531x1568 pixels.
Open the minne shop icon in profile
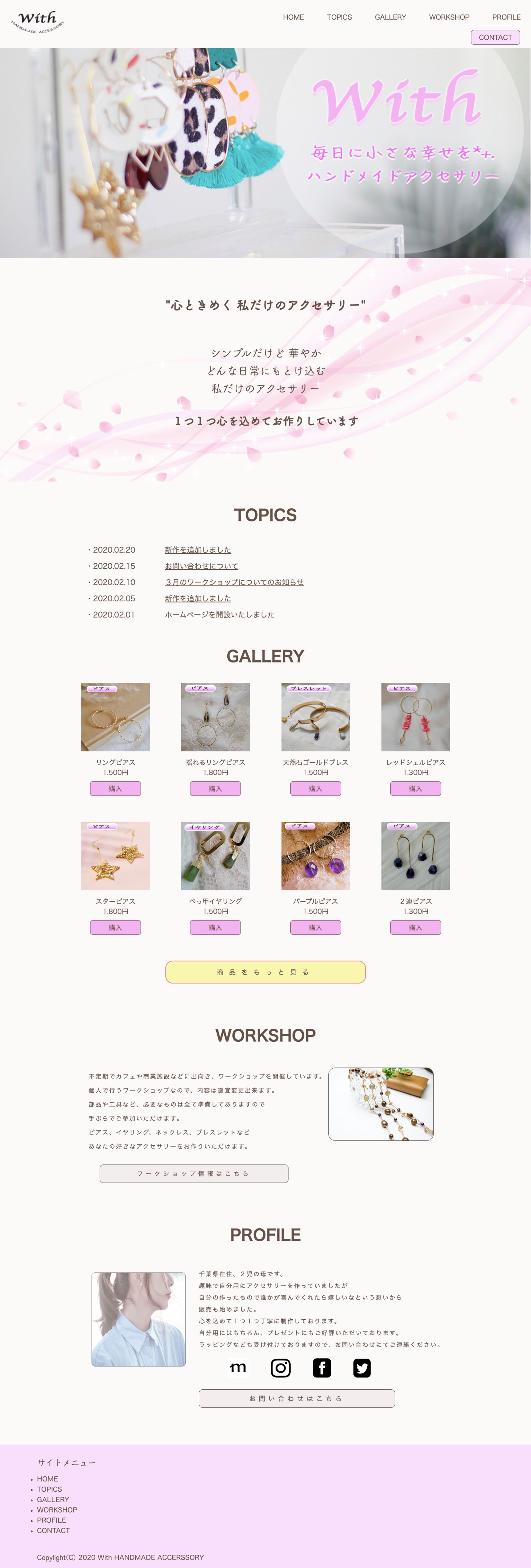(x=238, y=1368)
